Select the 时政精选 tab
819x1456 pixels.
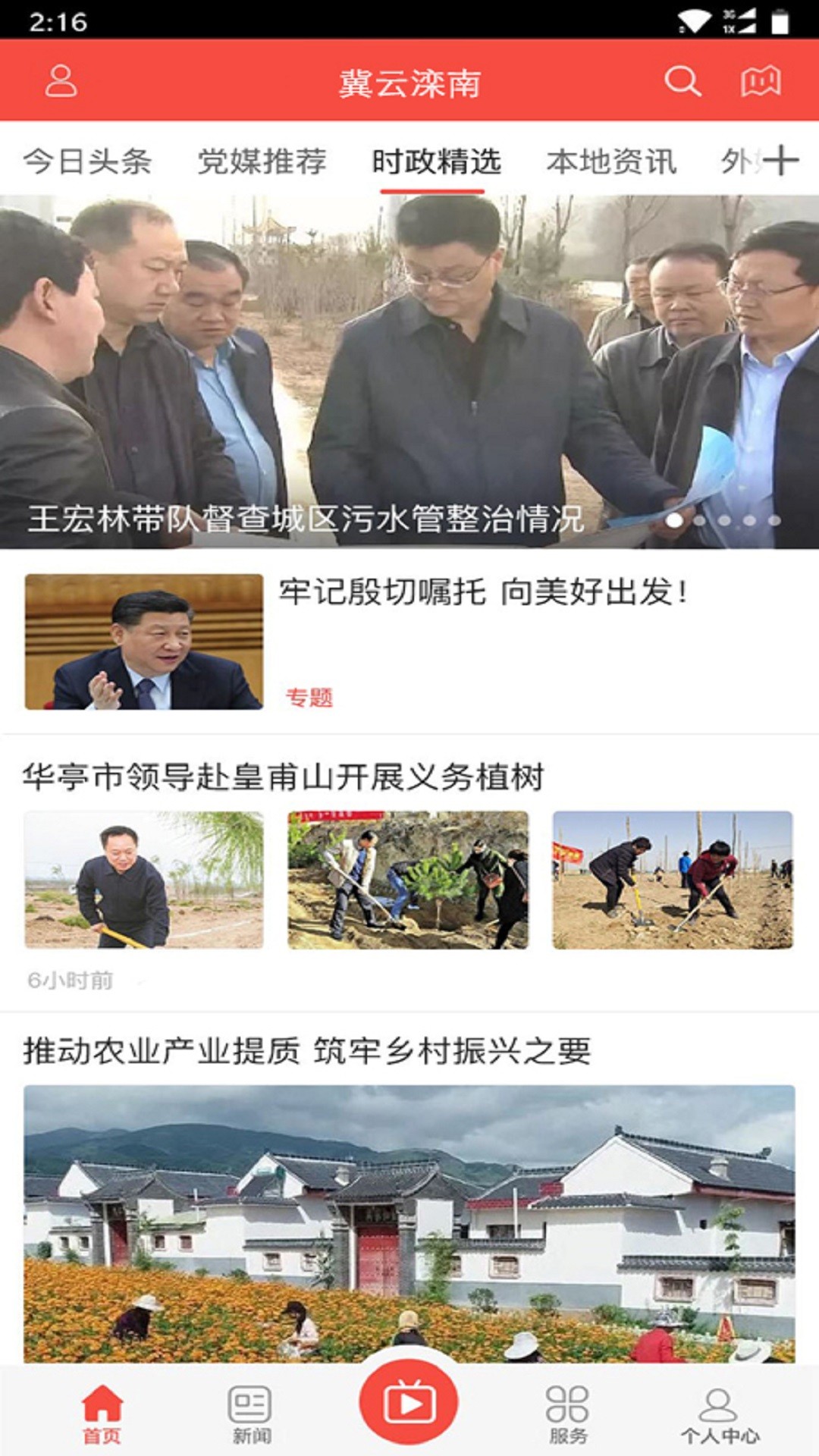(436, 162)
